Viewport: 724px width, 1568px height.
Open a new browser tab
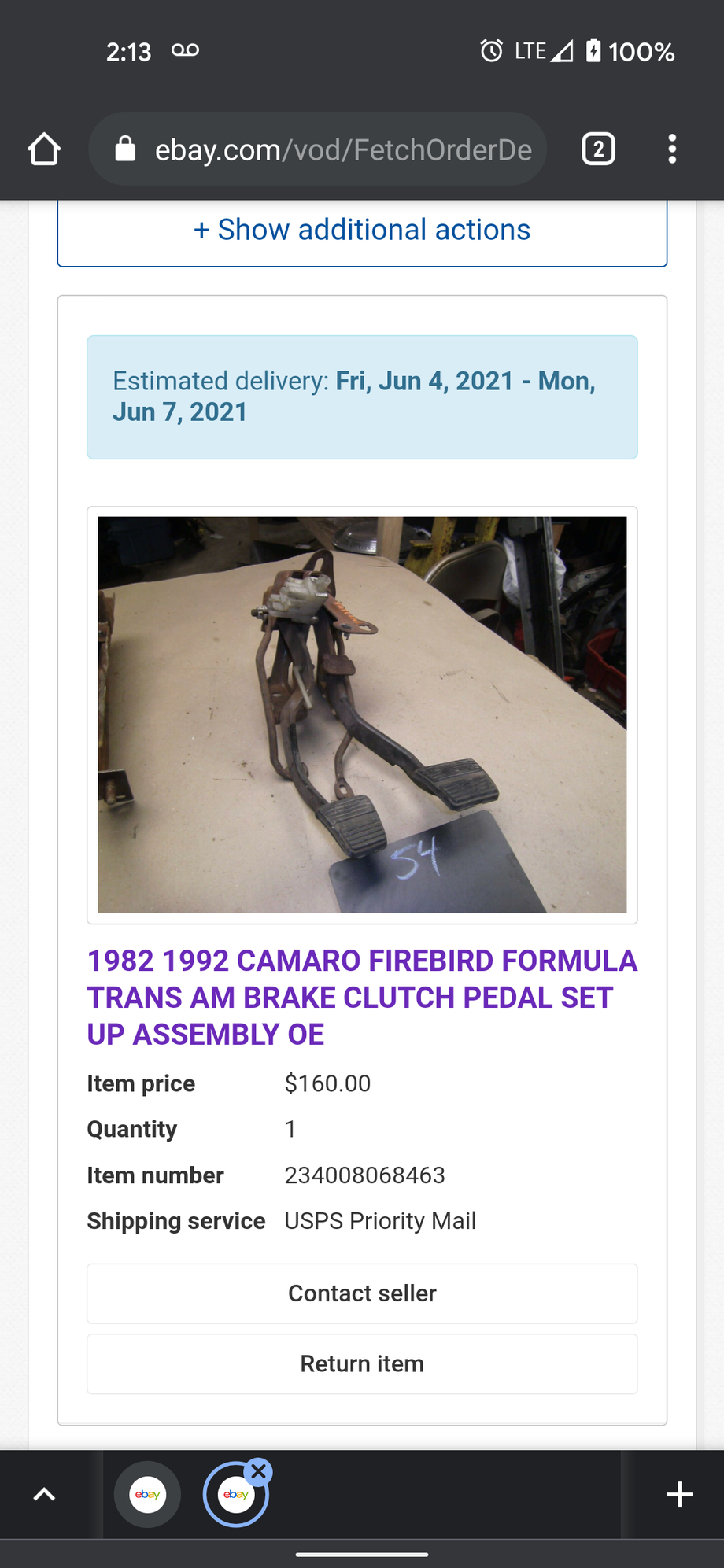679,1494
